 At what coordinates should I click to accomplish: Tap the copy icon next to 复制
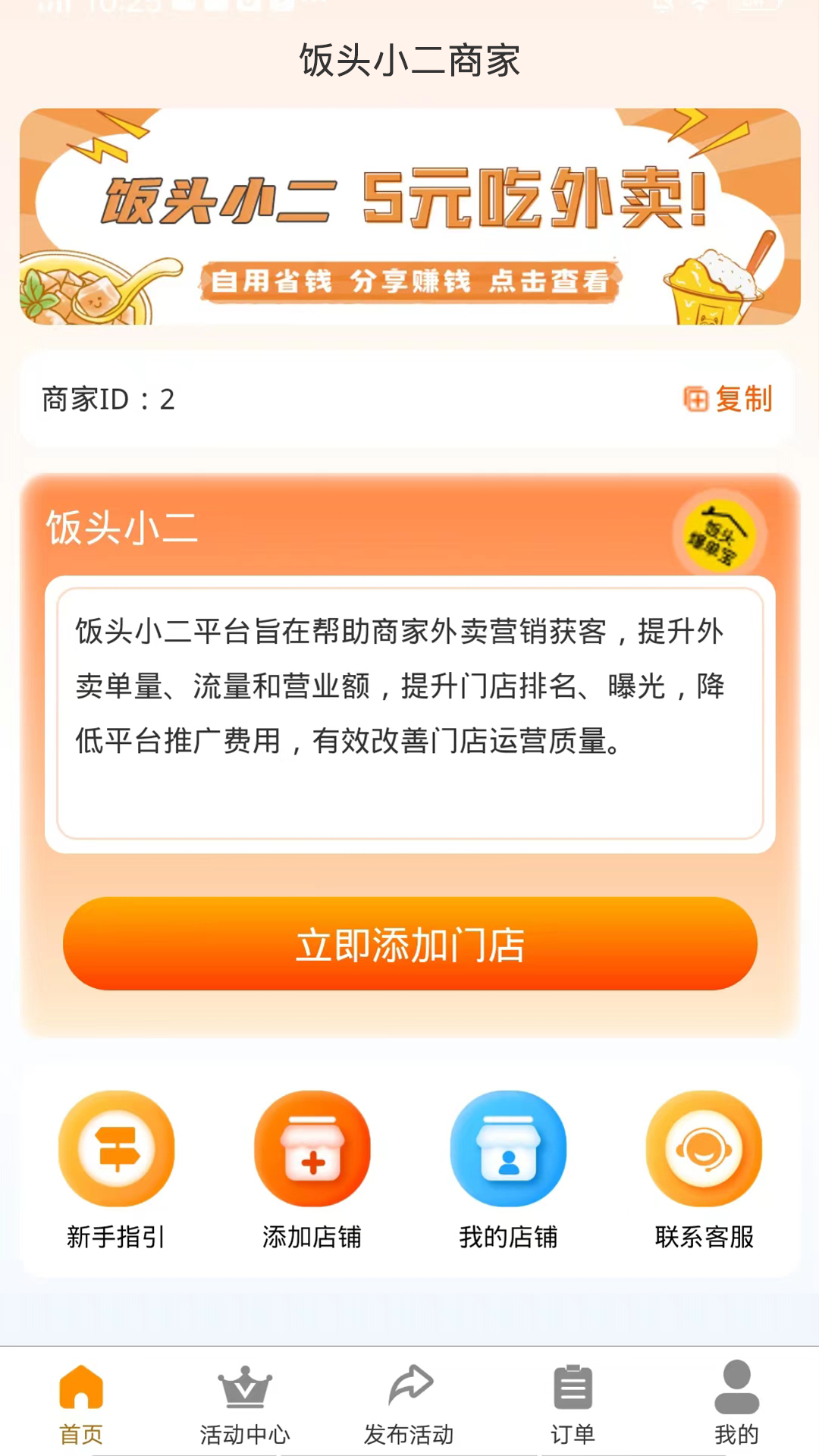click(697, 400)
